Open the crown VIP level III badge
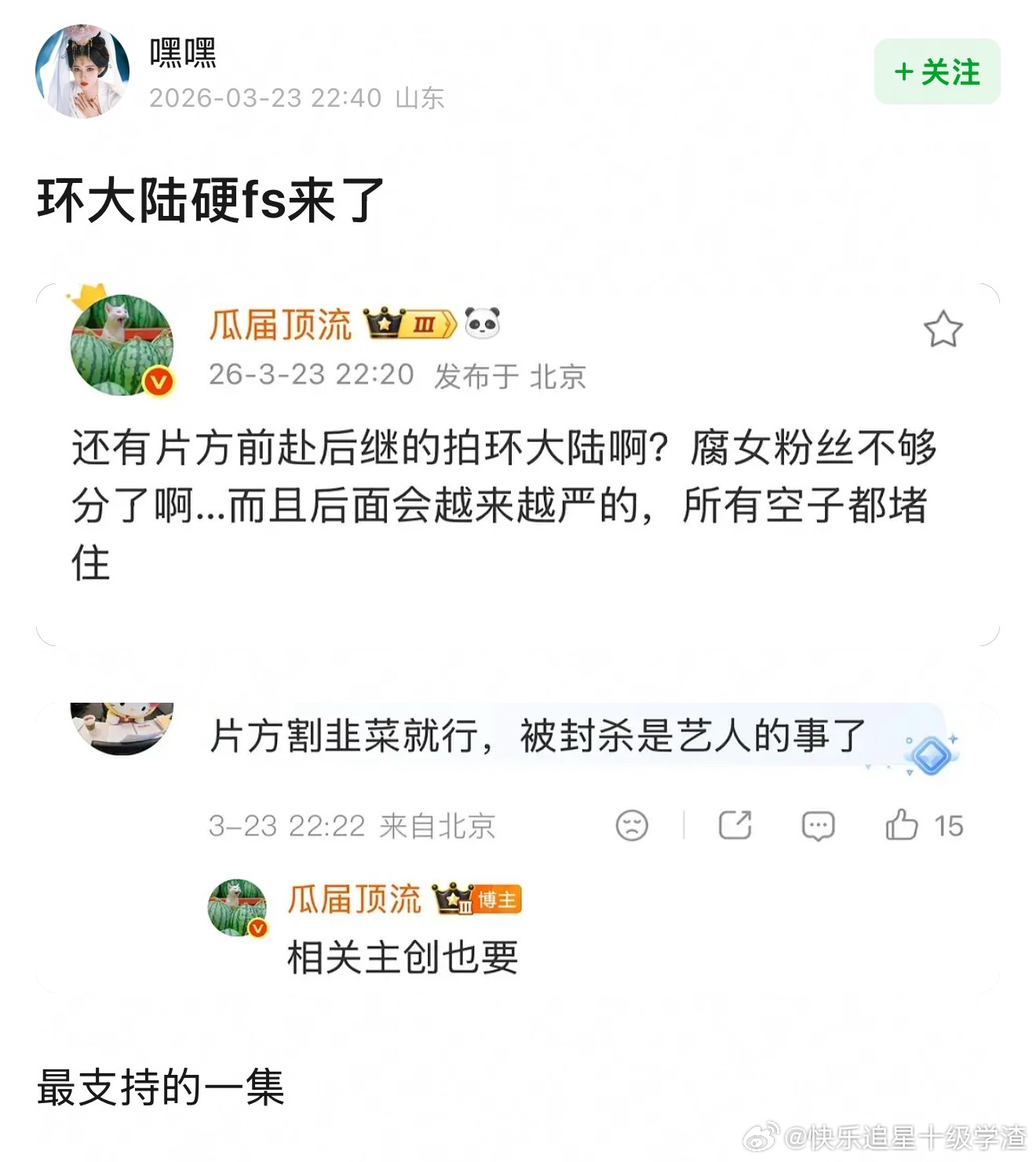 point(409,322)
